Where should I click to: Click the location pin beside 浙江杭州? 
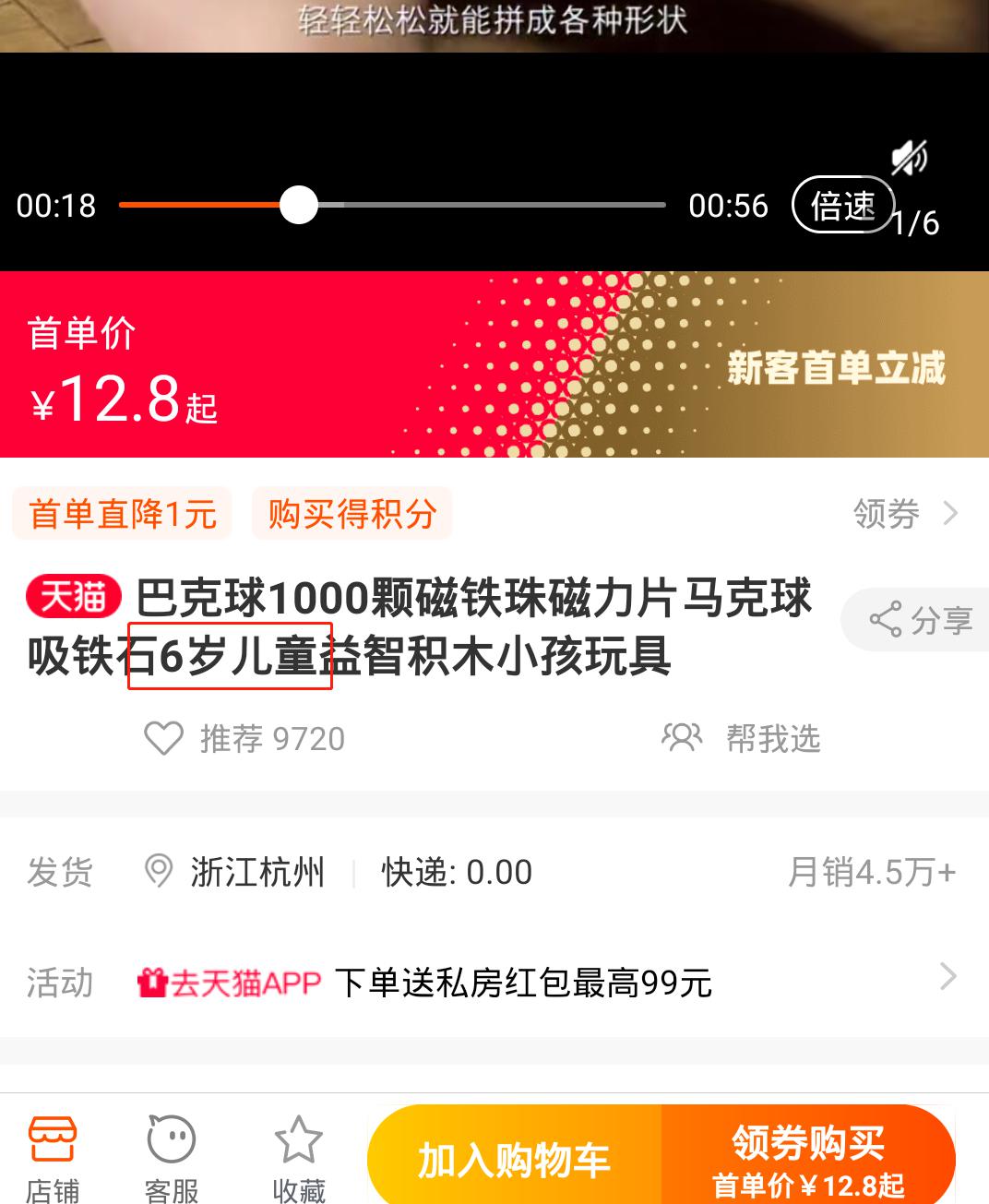[x=159, y=871]
